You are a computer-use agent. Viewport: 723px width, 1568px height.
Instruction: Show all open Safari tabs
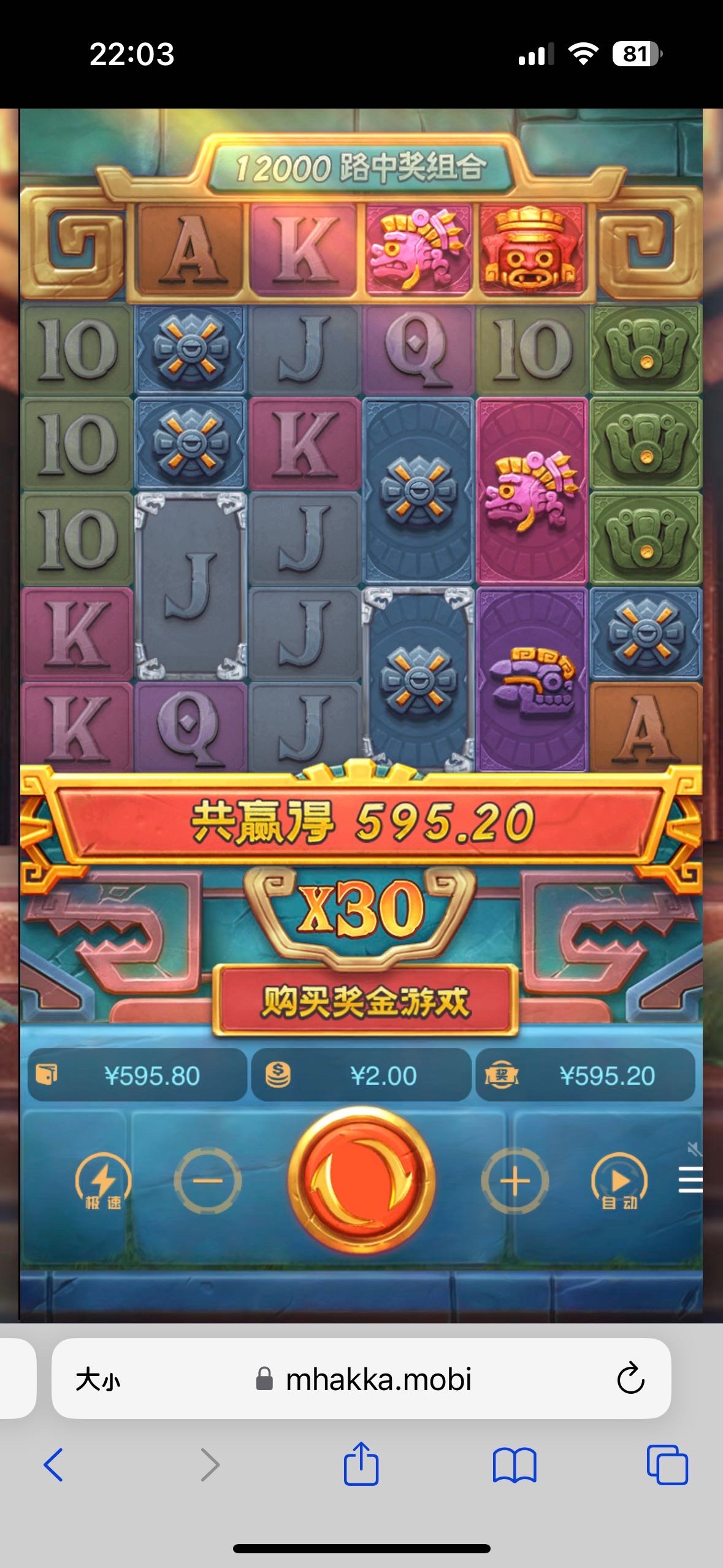(x=667, y=1465)
